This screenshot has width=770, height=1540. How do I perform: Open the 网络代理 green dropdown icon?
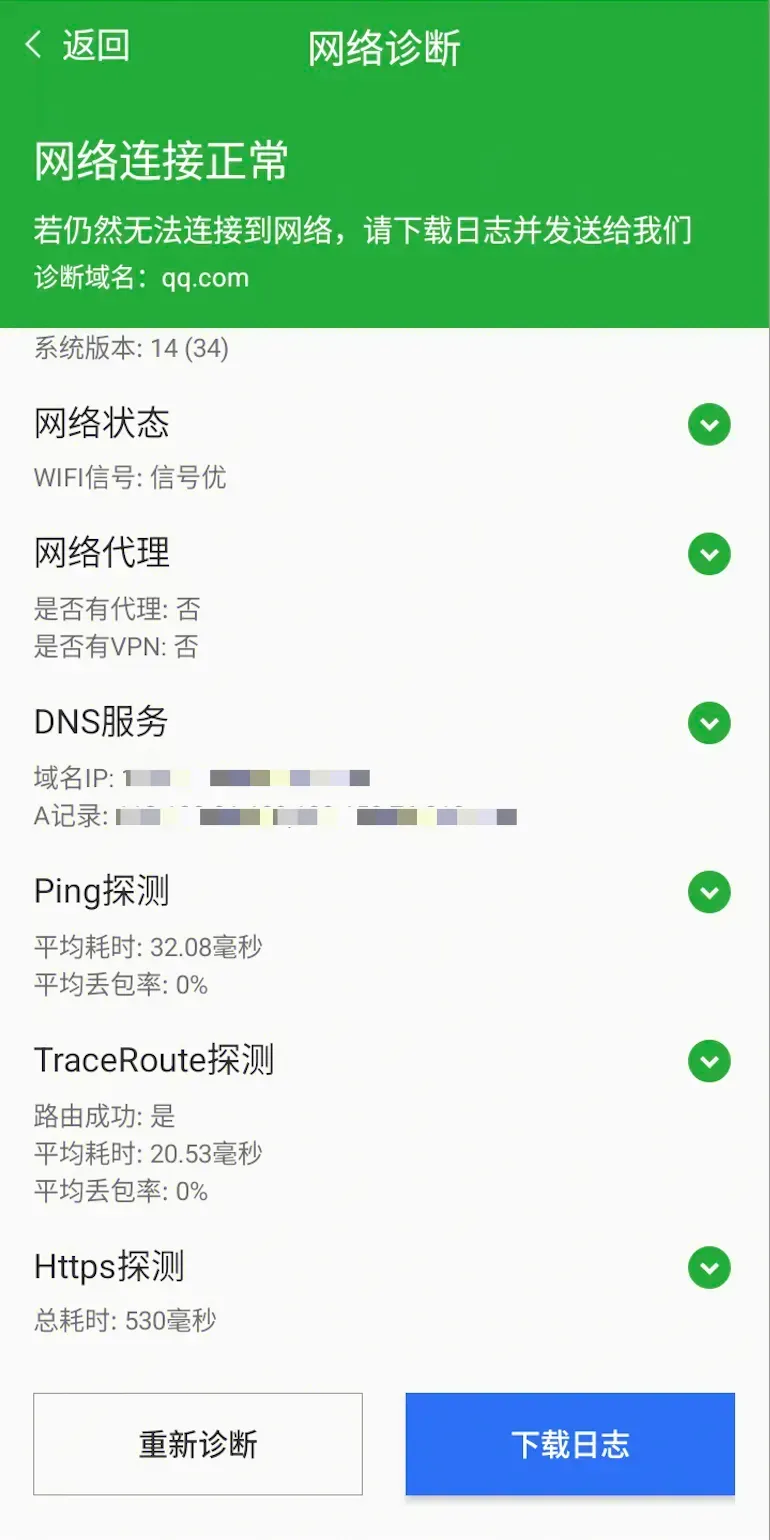point(709,553)
